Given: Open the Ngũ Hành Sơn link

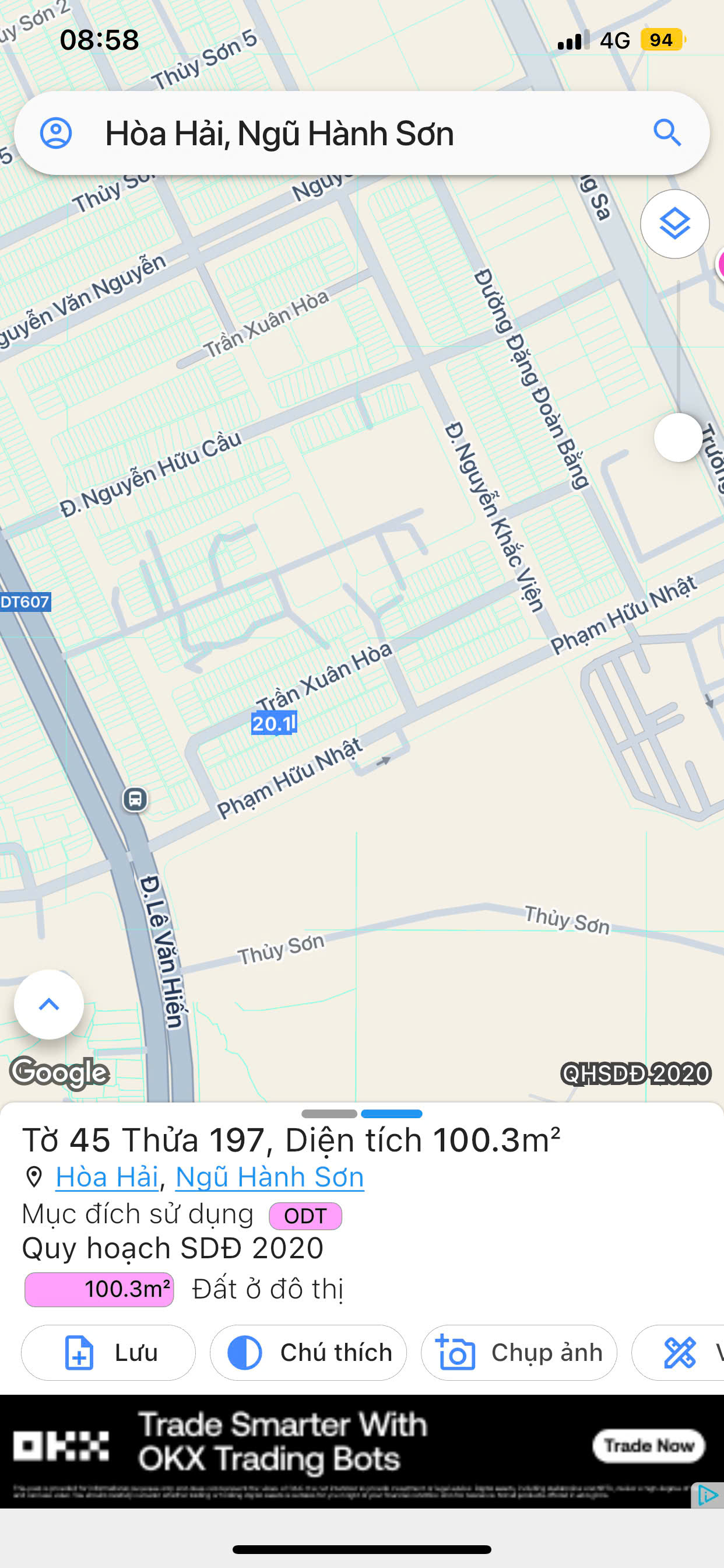Looking at the screenshot, I should (269, 1177).
